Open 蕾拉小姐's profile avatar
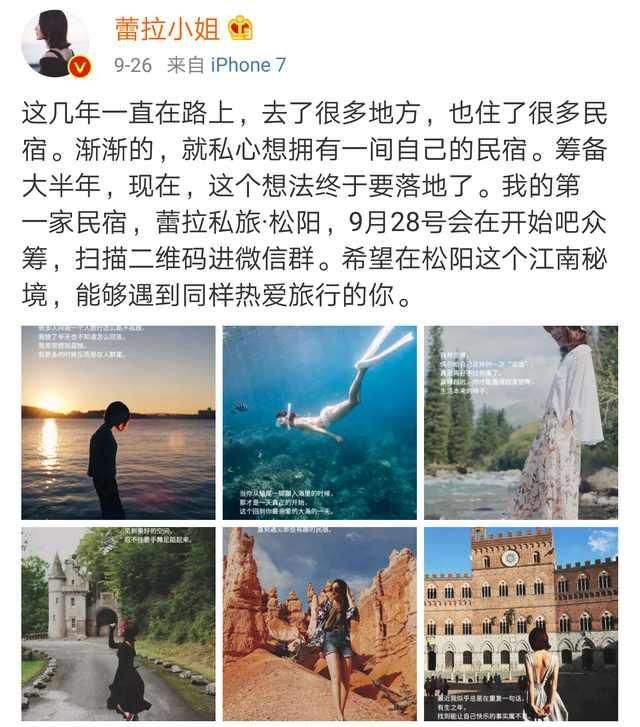 click(56, 43)
